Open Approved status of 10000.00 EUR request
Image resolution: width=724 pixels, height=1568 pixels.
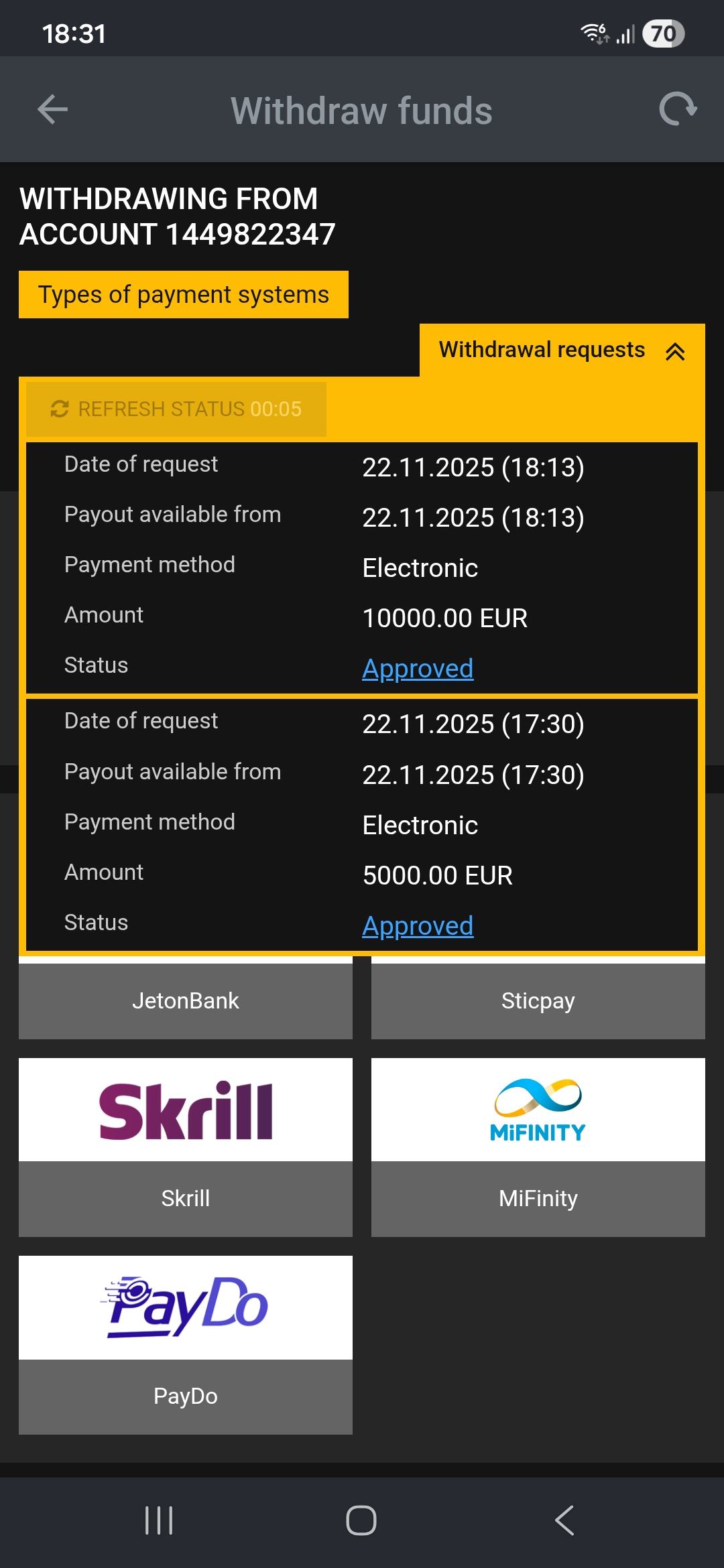[x=418, y=669]
